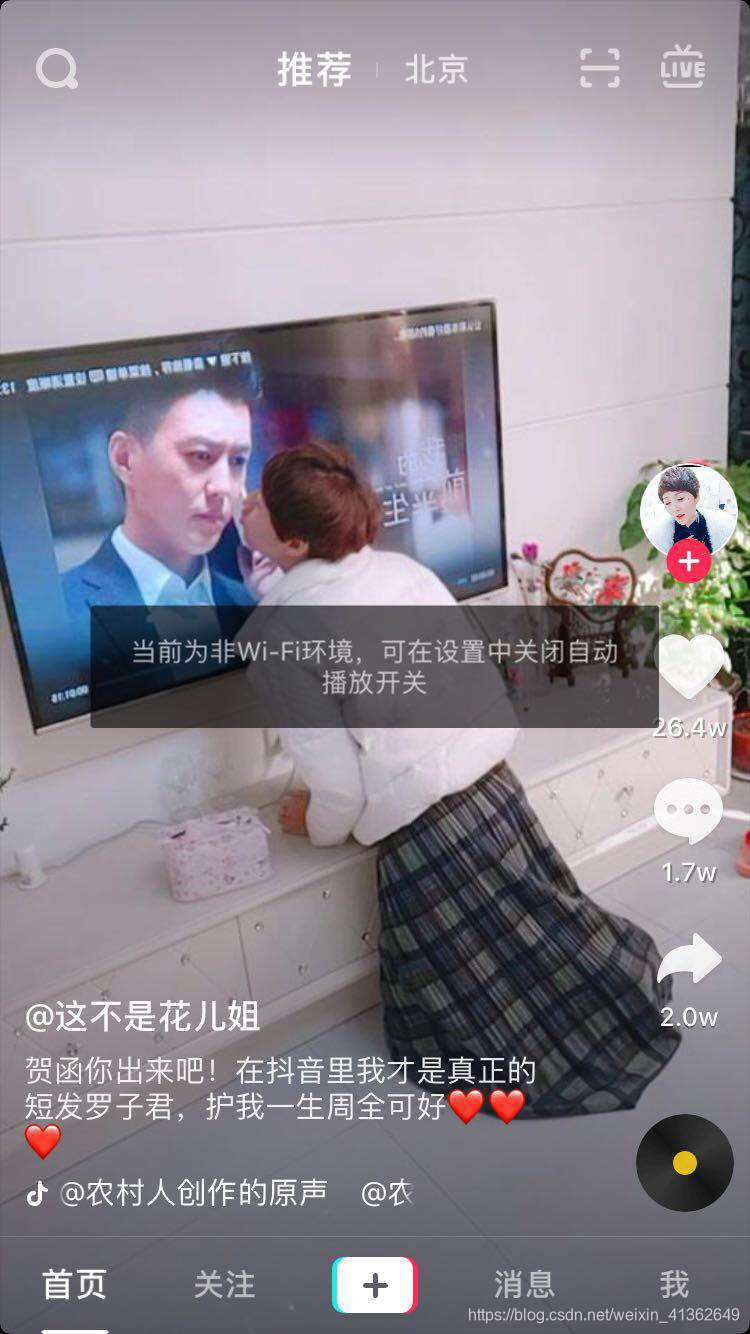
Task: Open the 我 profile tab
Action: coord(674,1284)
